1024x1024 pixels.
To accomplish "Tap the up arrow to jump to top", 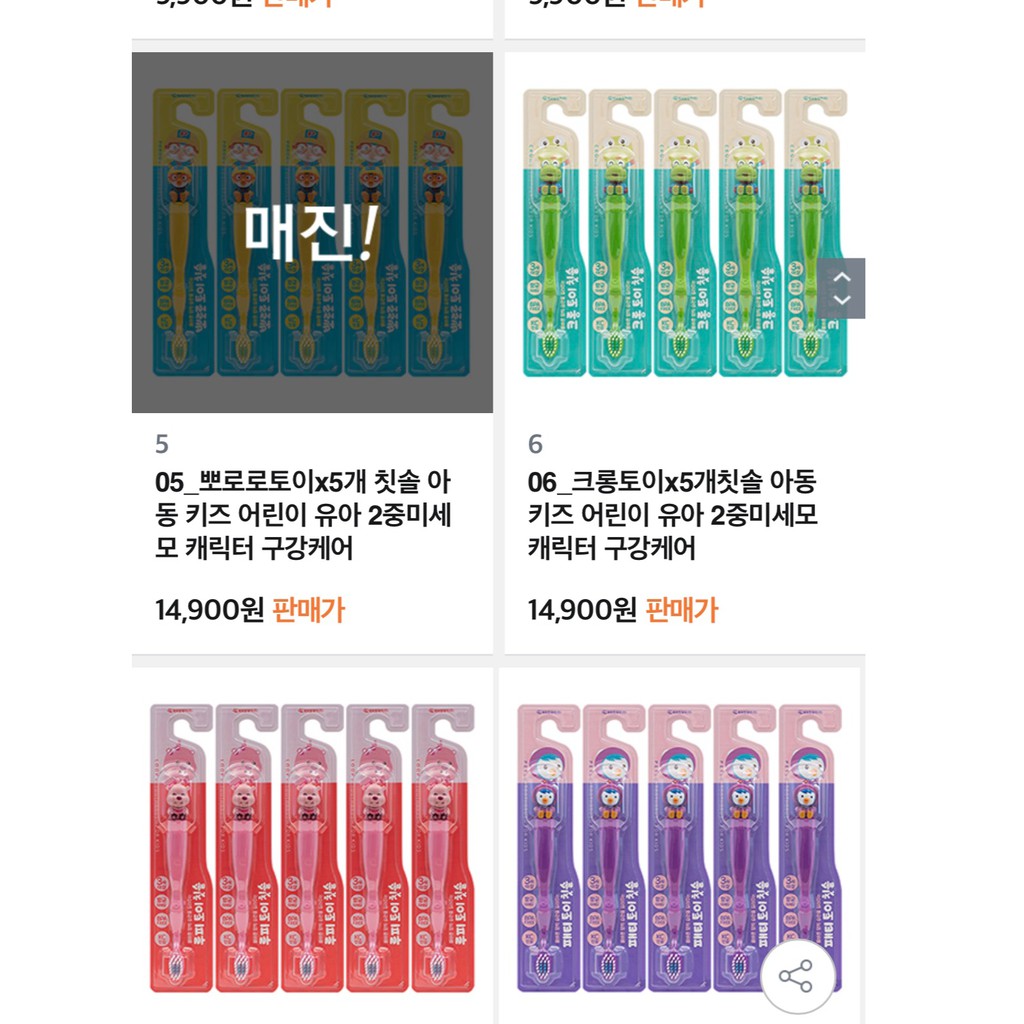I will [x=842, y=276].
